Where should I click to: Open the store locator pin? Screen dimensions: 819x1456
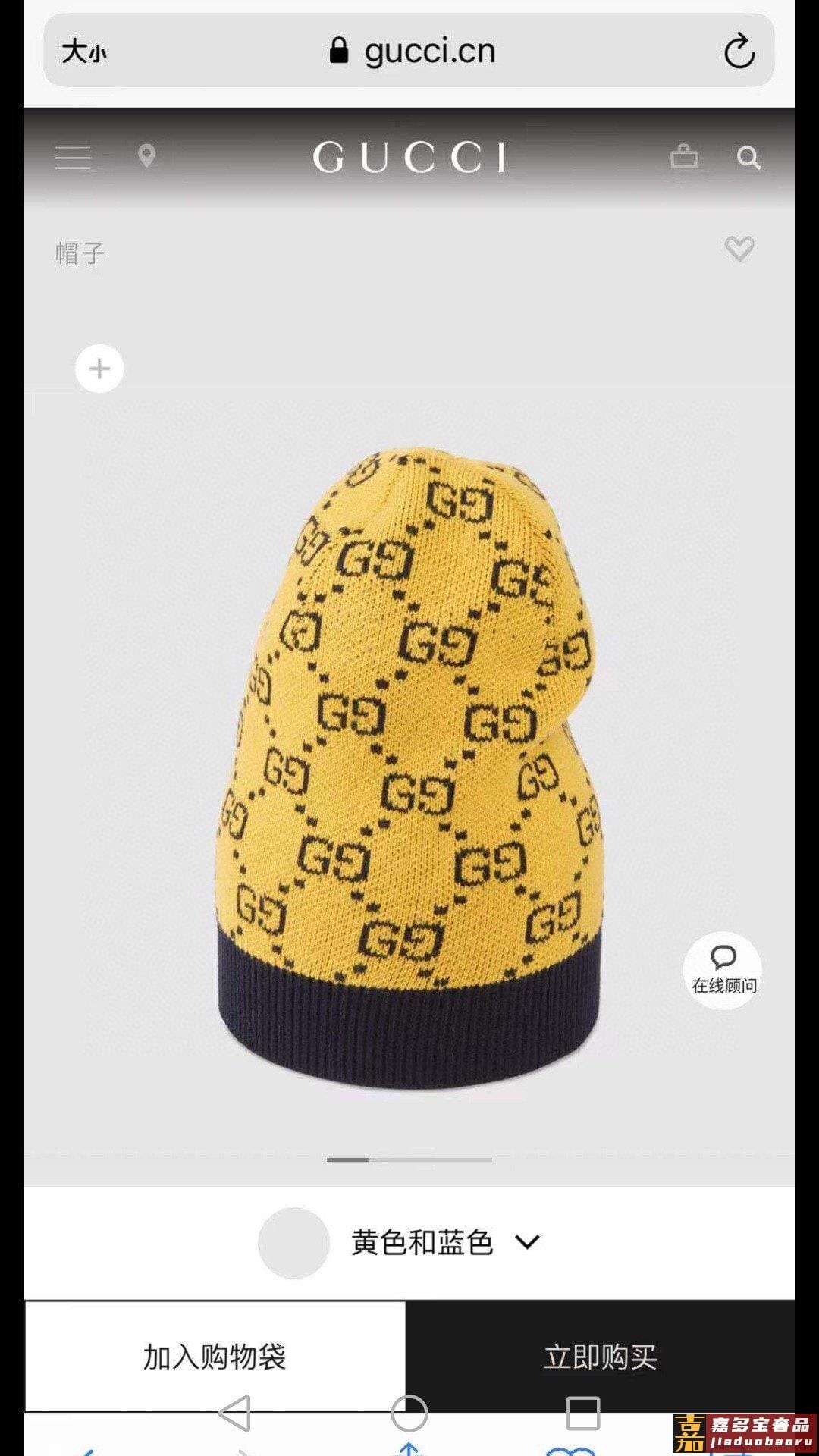pyautogui.click(x=146, y=156)
